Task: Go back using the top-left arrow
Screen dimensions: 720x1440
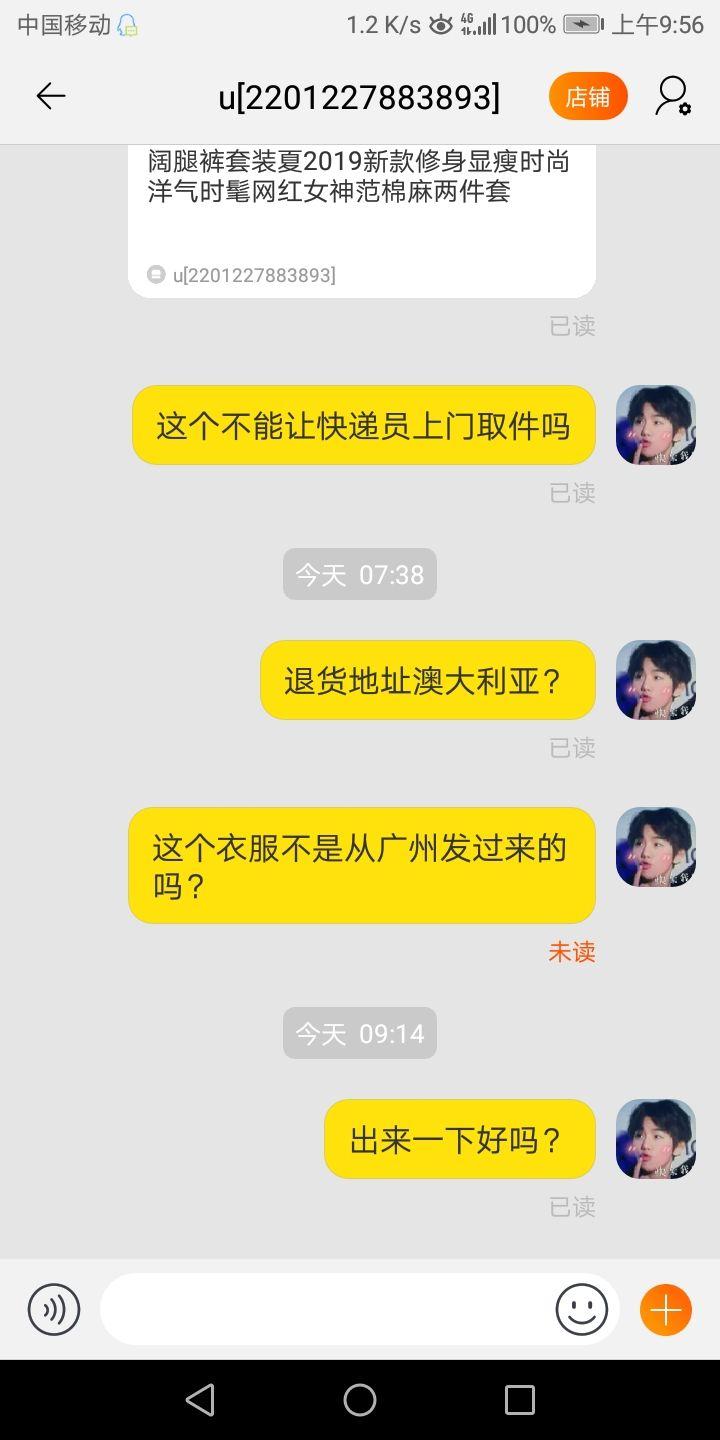Action: (x=50, y=96)
